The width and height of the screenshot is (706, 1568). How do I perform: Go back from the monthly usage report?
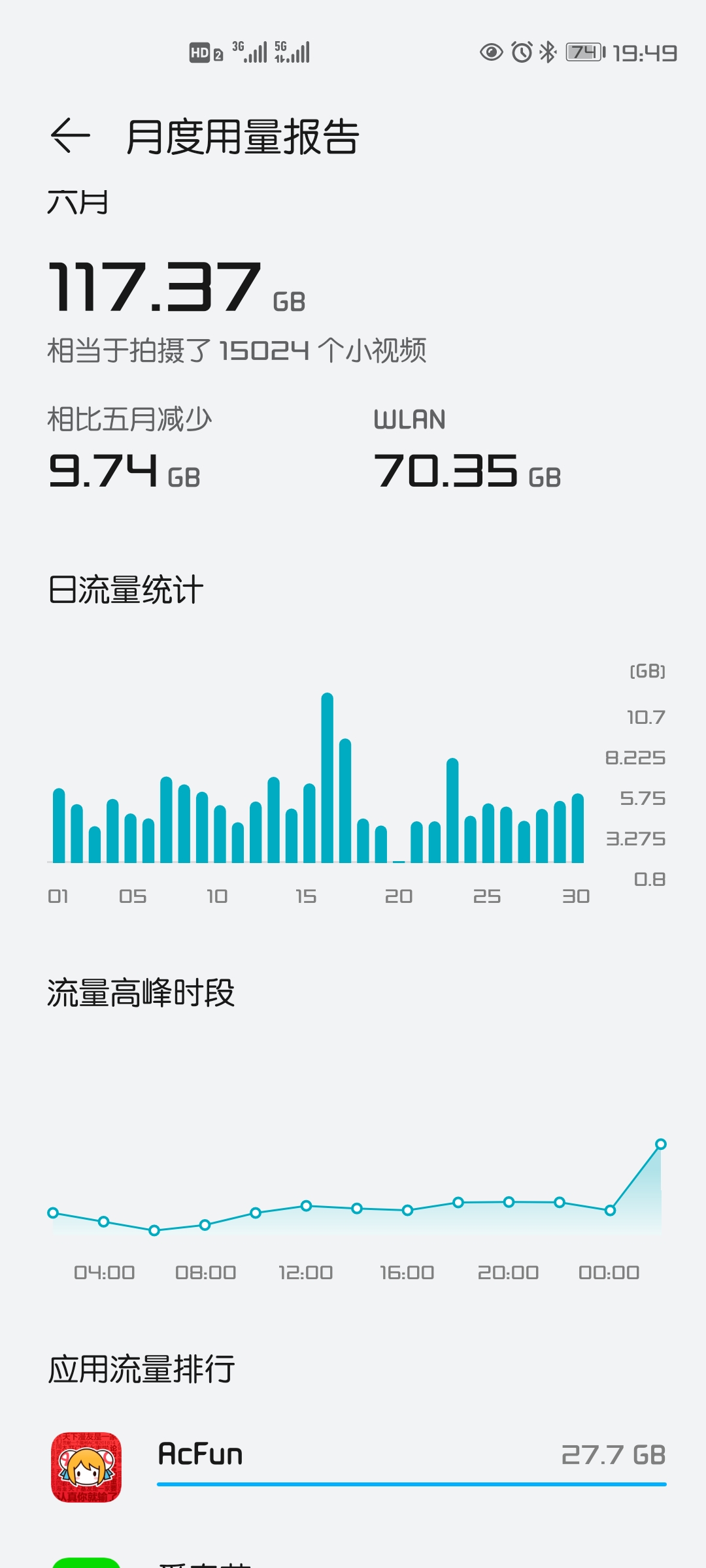pyautogui.click(x=70, y=136)
